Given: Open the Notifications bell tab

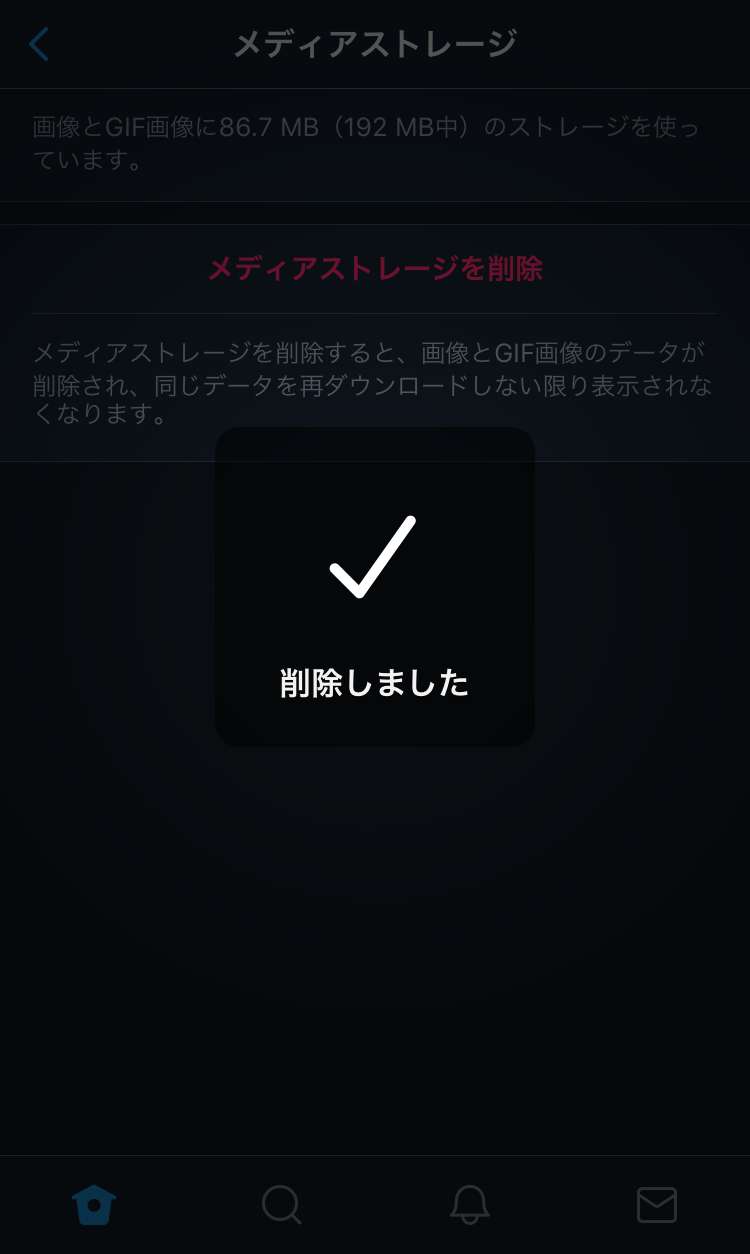Looking at the screenshot, I should 469,1205.
